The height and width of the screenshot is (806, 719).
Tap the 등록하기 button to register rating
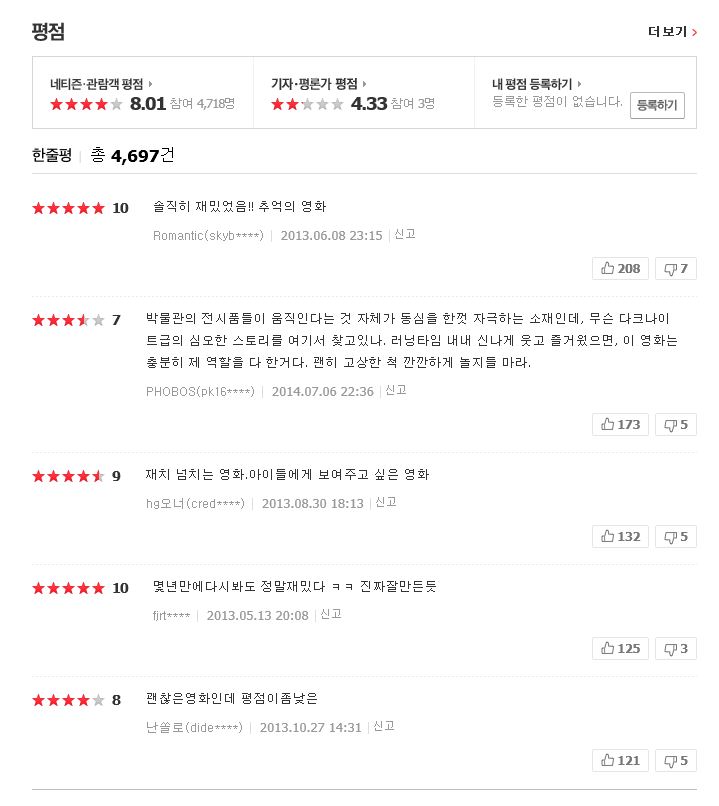[657, 105]
